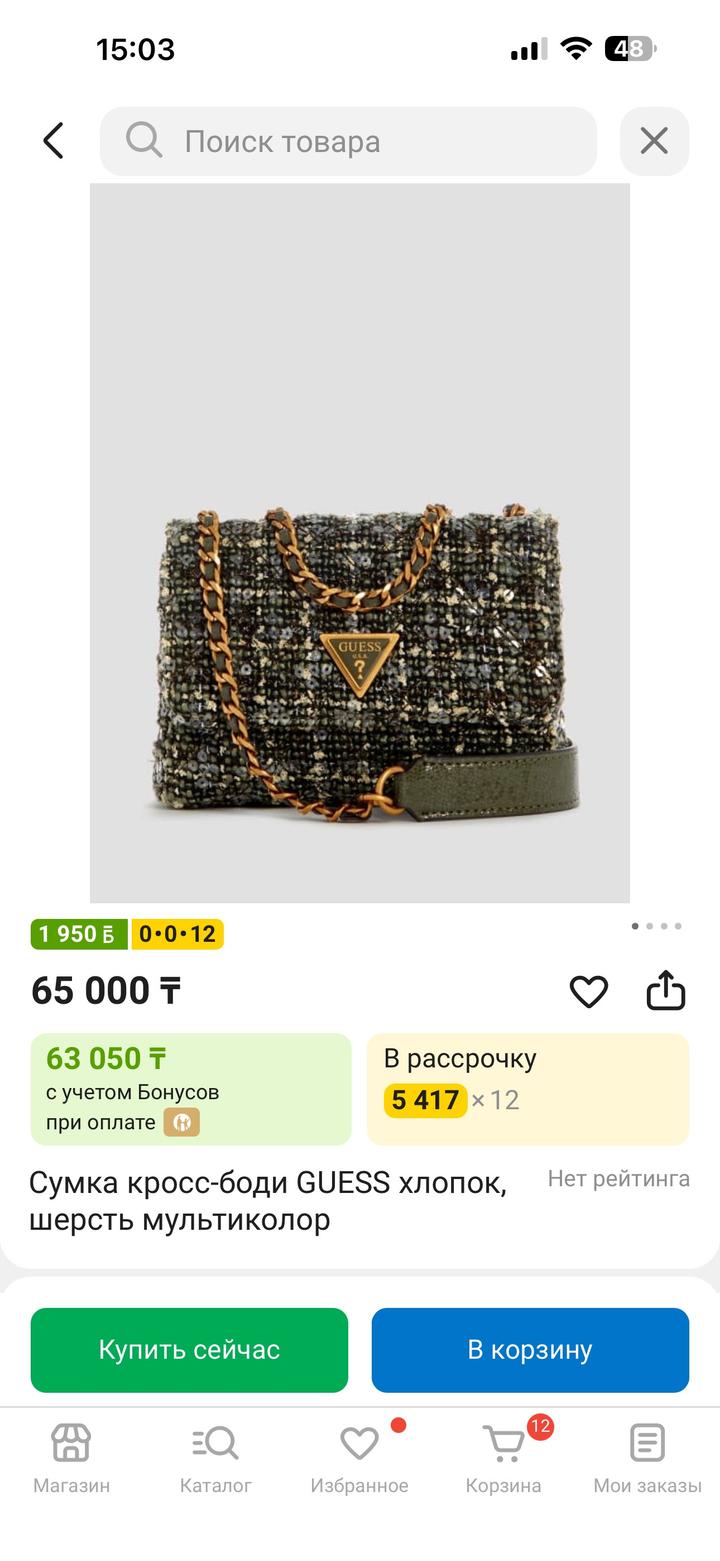Add this bag to favorites with the heart

click(x=589, y=991)
